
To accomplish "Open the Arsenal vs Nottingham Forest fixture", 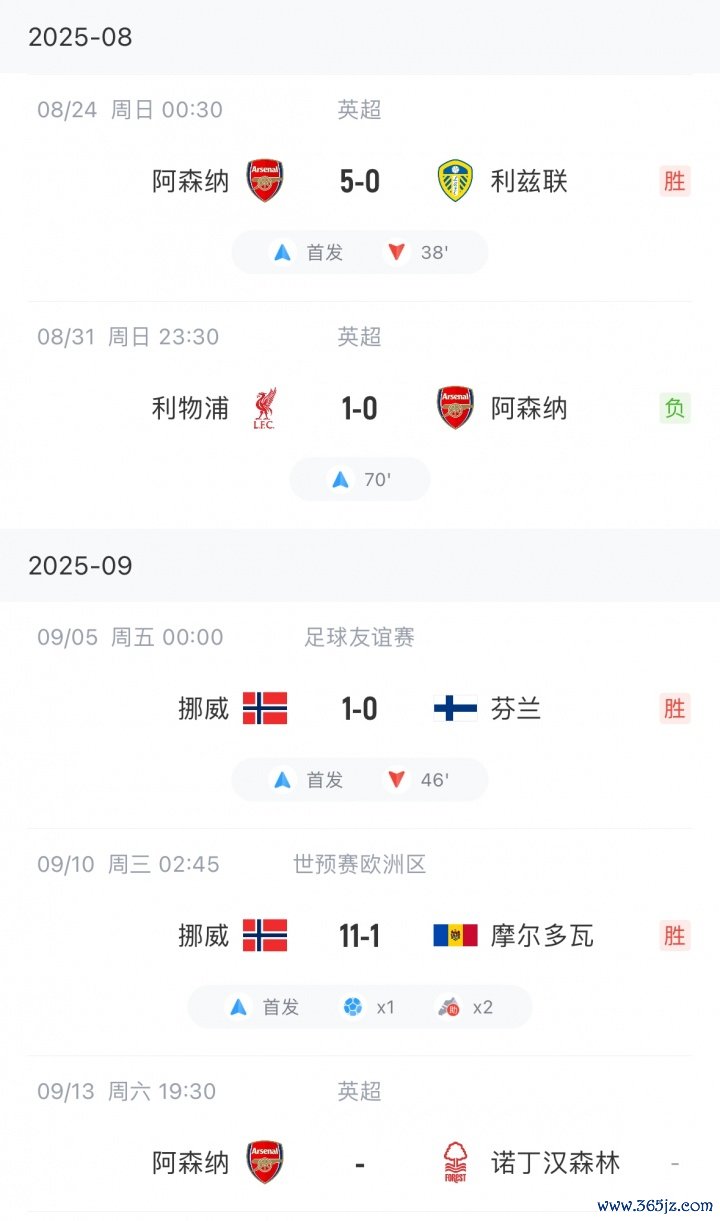I will click(x=359, y=1163).
